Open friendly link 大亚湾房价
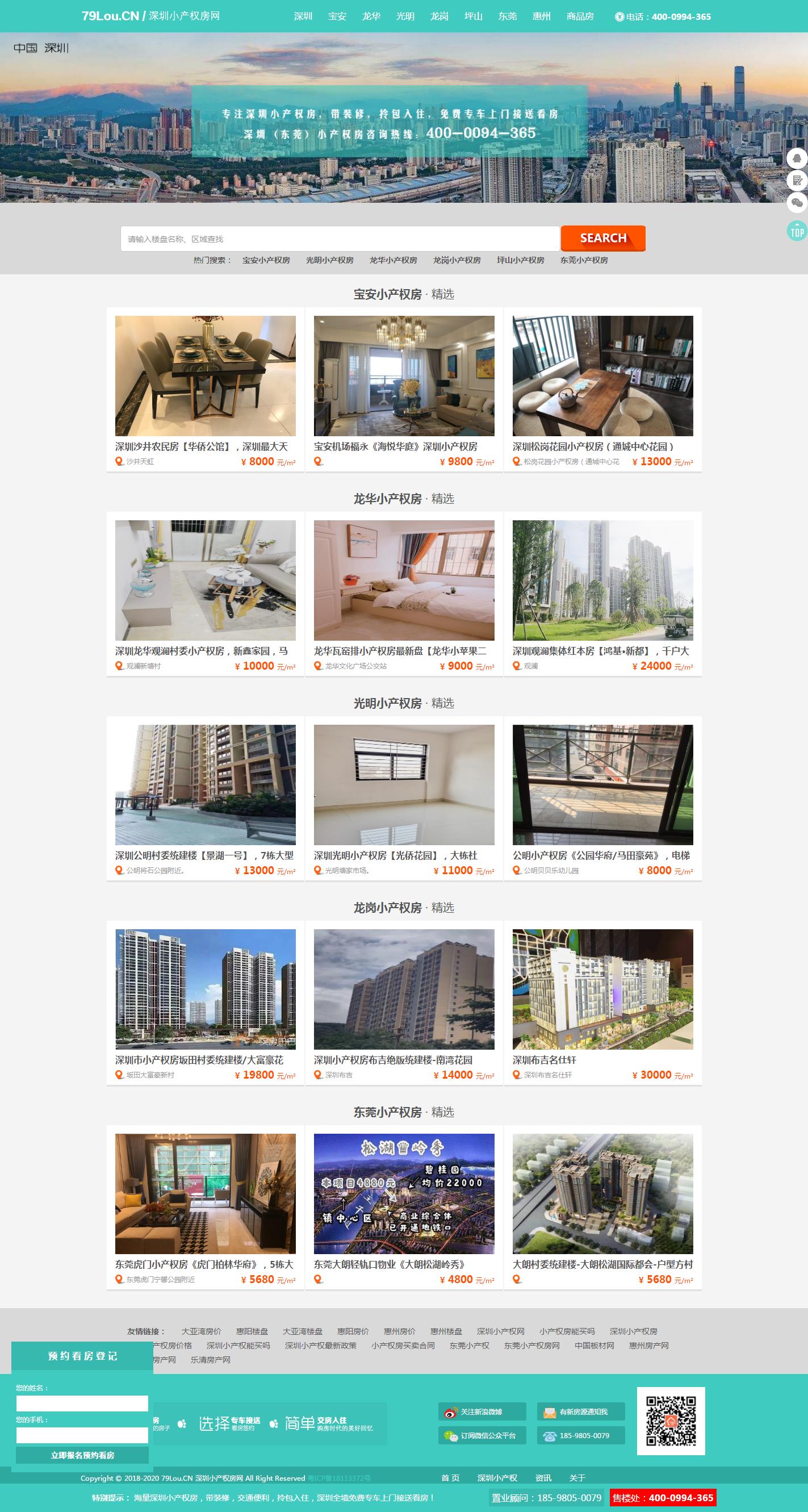This screenshot has width=808, height=1512. click(x=201, y=1331)
